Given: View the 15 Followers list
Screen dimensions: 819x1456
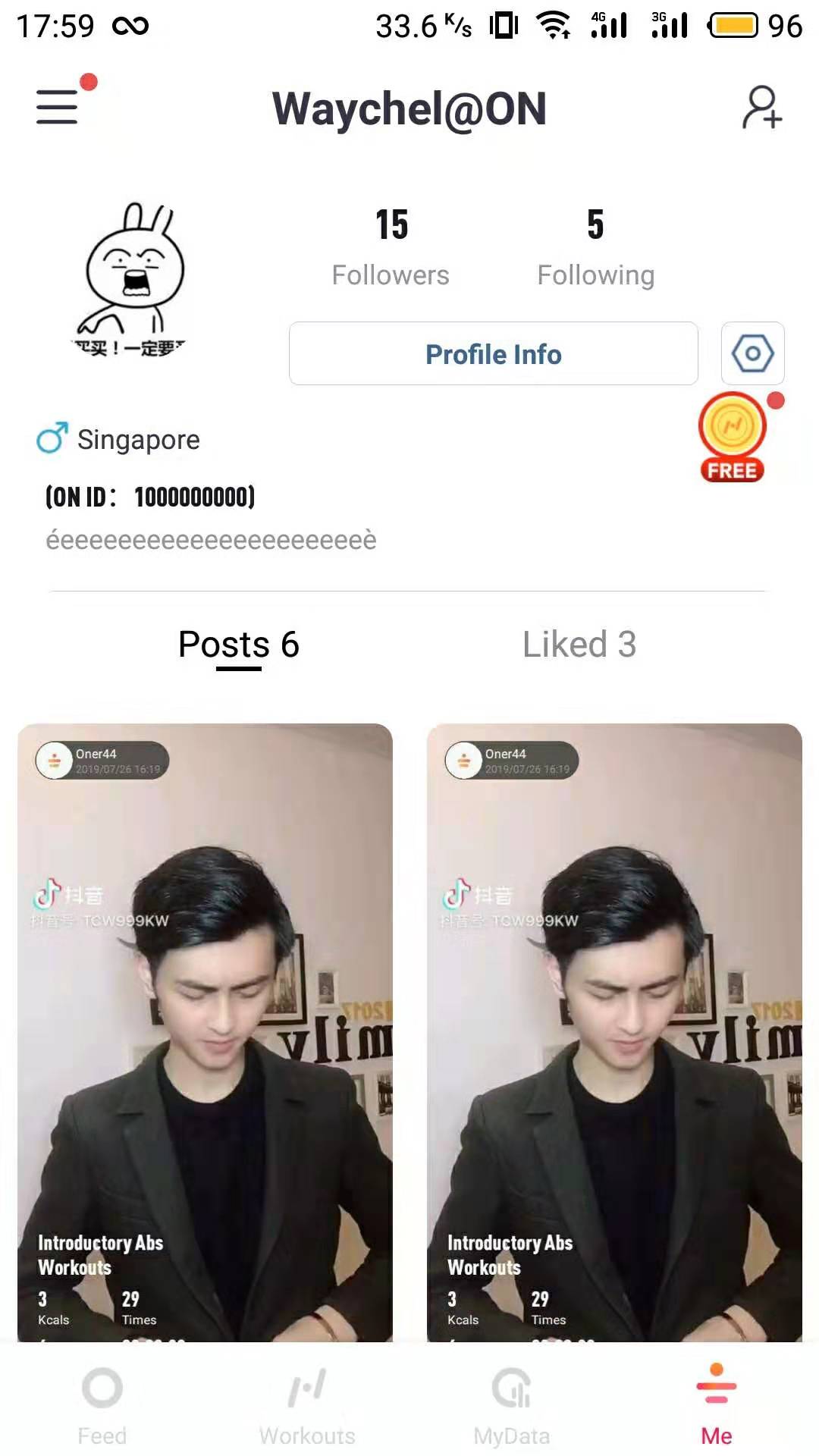Looking at the screenshot, I should (x=391, y=247).
